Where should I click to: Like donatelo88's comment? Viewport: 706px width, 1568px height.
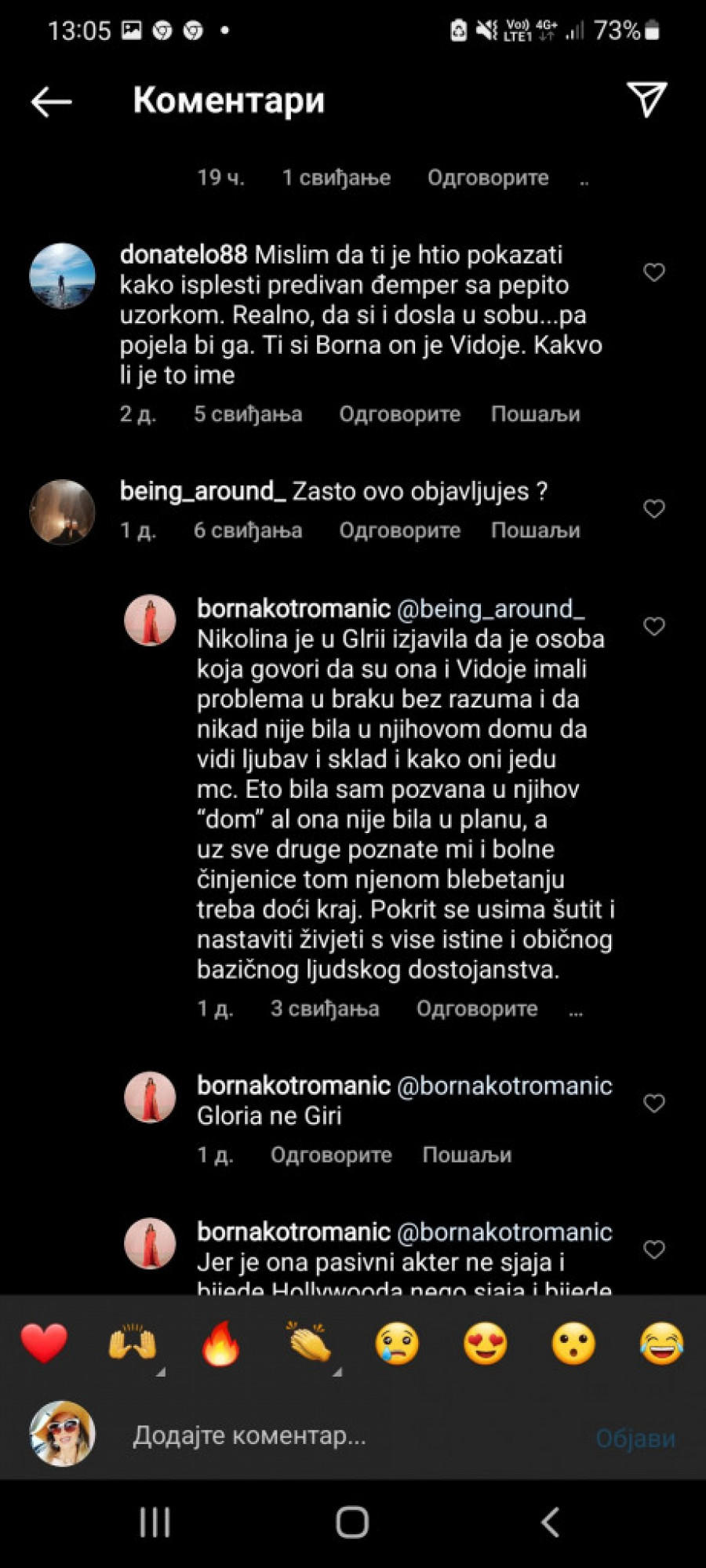click(x=653, y=272)
